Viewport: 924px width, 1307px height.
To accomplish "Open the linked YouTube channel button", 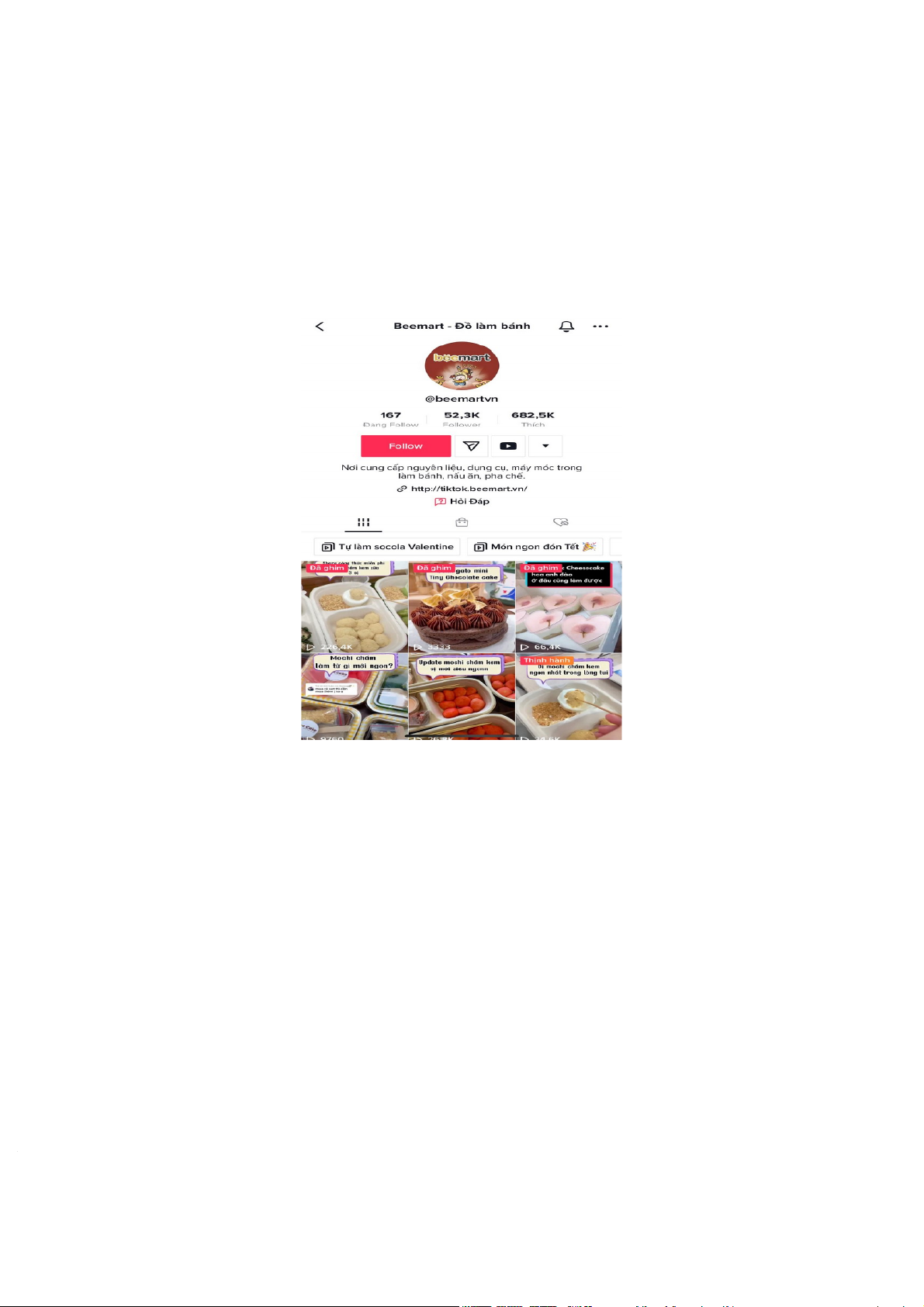I will 508,446.
